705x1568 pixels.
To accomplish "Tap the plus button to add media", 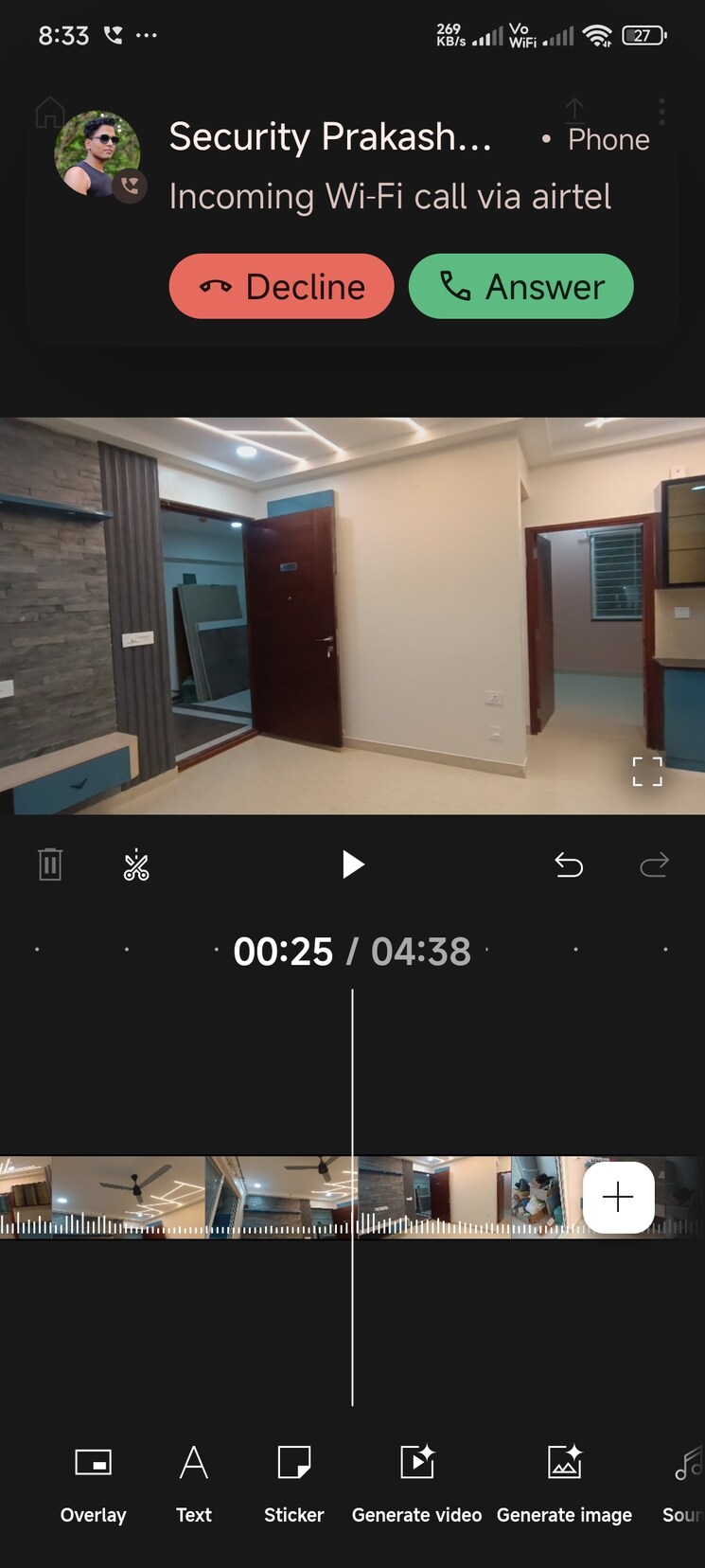I will tap(618, 1197).
